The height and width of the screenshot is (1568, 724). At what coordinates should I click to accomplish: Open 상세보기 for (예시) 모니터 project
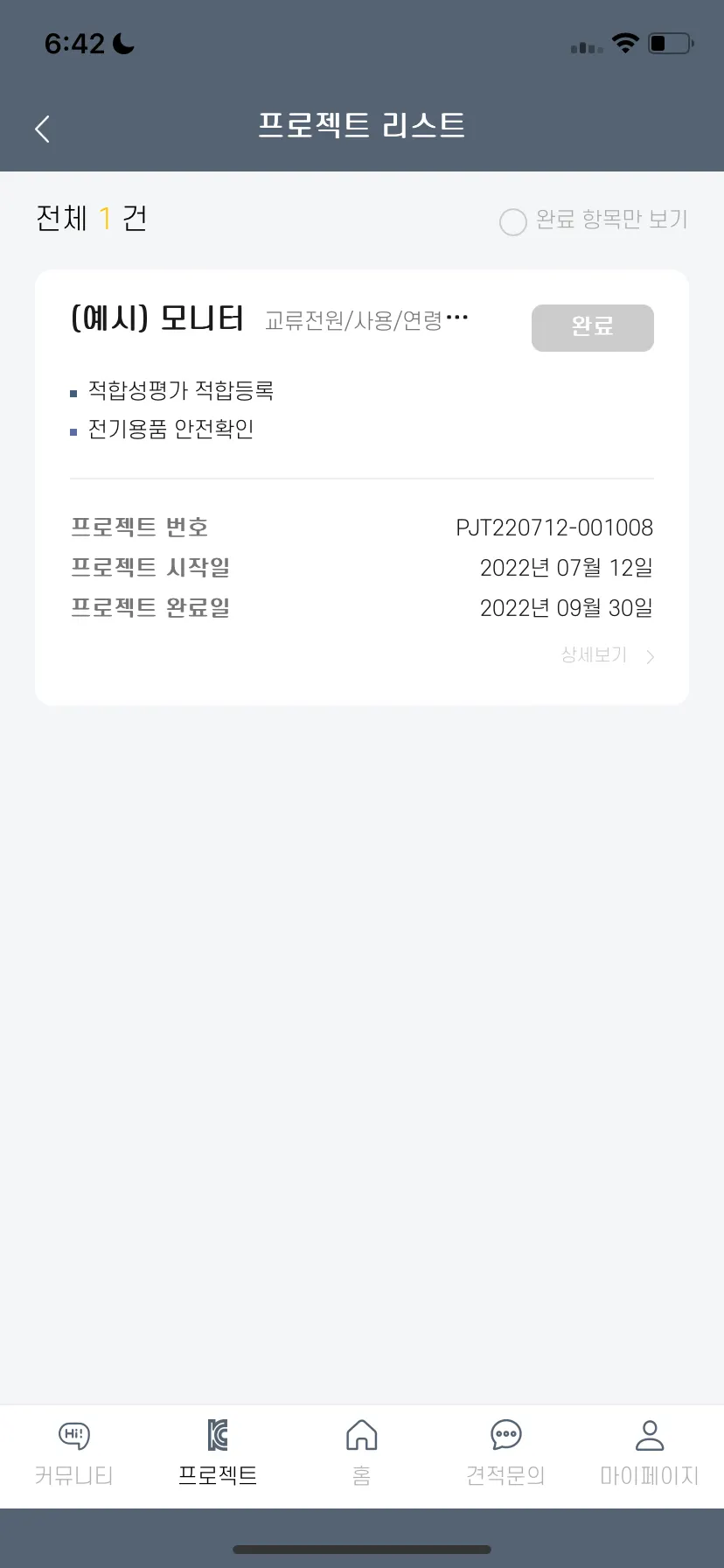607,655
